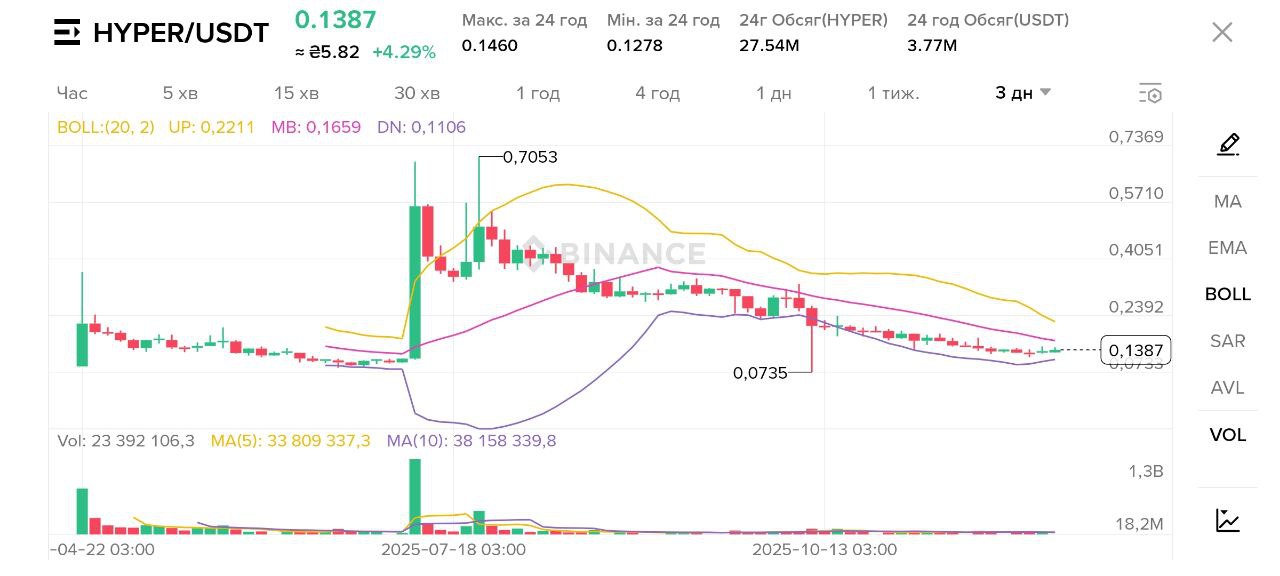Enable the EMA indicator
This screenshot has width=1280, height=576.
tap(1228, 248)
